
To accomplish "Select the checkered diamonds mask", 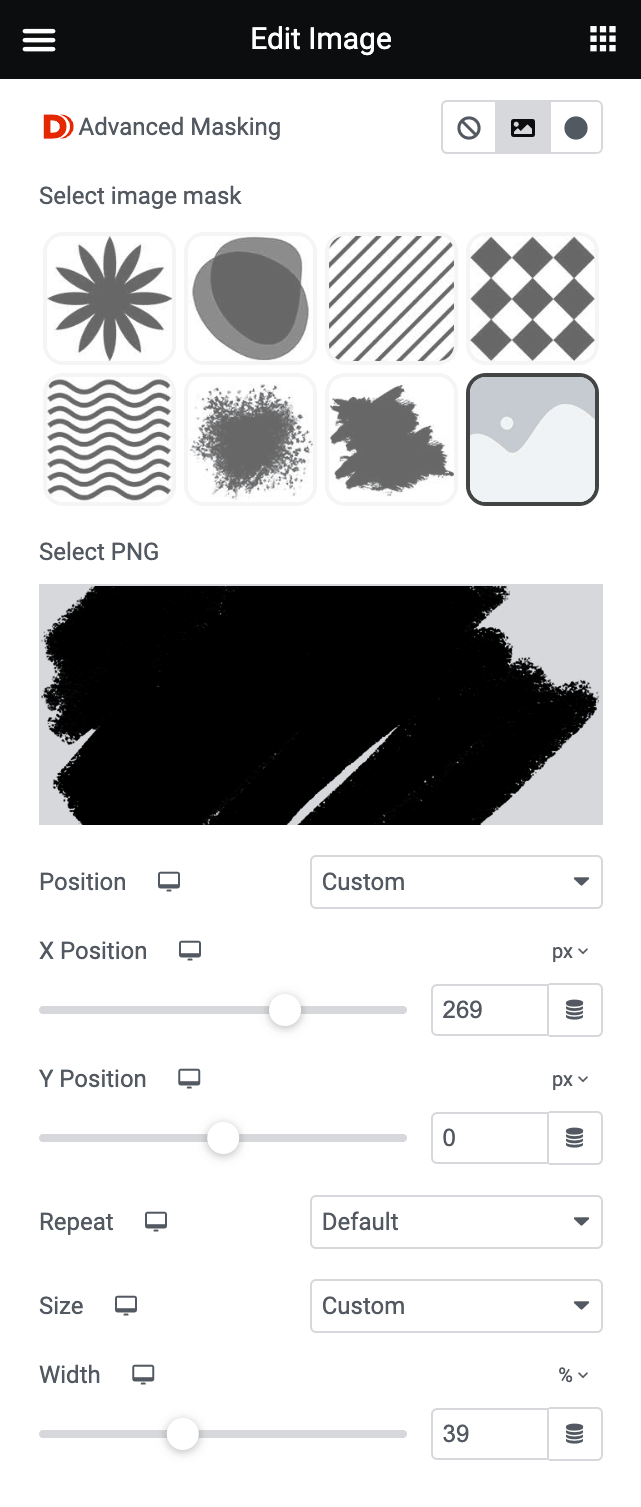I will click(x=532, y=298).
